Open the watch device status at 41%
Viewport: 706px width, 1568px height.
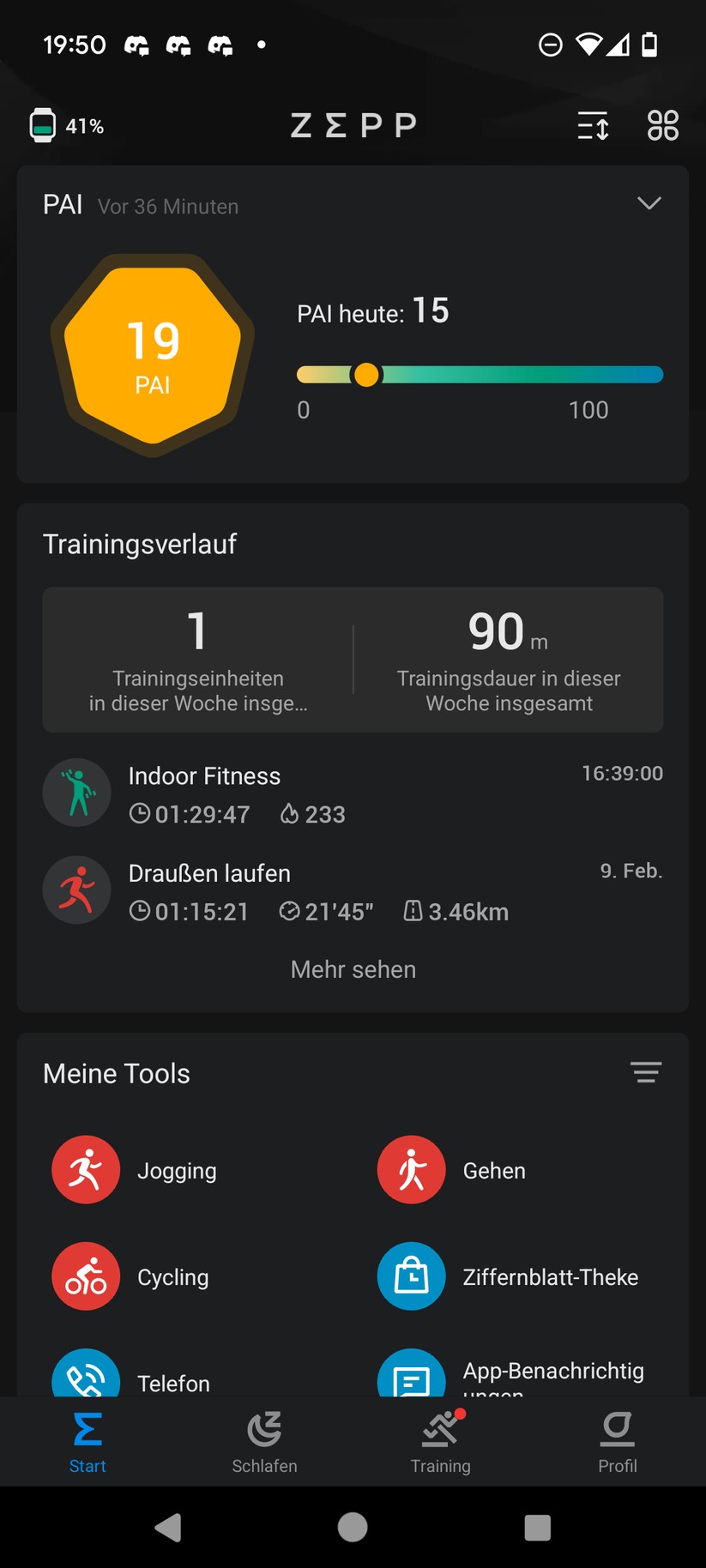[67, 126]
